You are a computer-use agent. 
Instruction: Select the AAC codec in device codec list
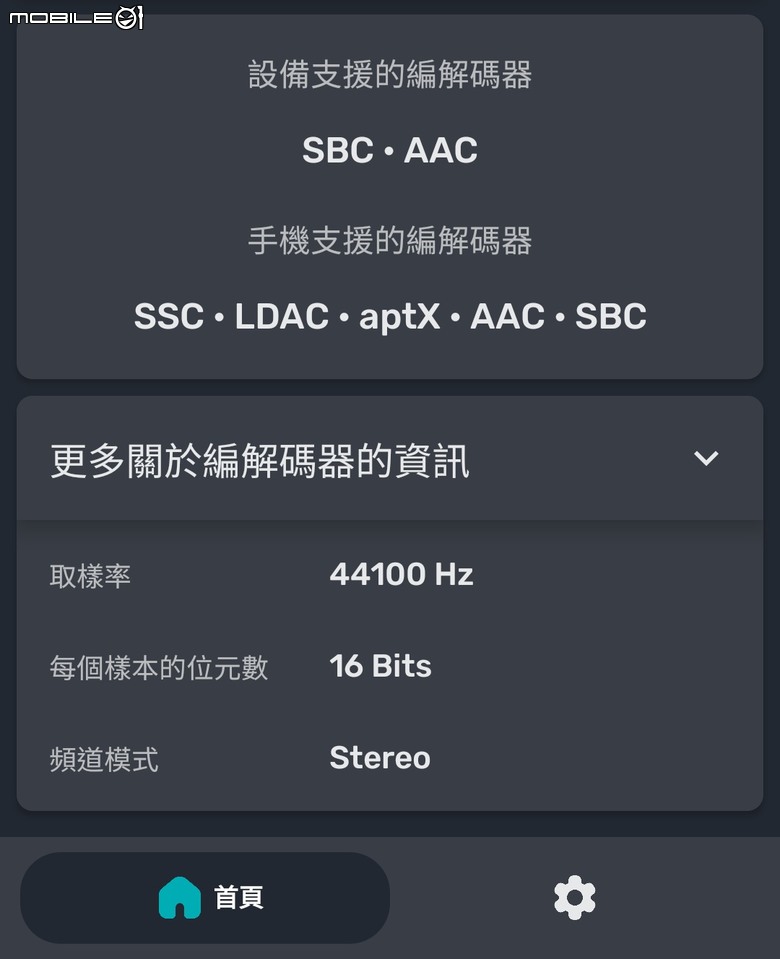pyautogui.click(x=442, y=150)
